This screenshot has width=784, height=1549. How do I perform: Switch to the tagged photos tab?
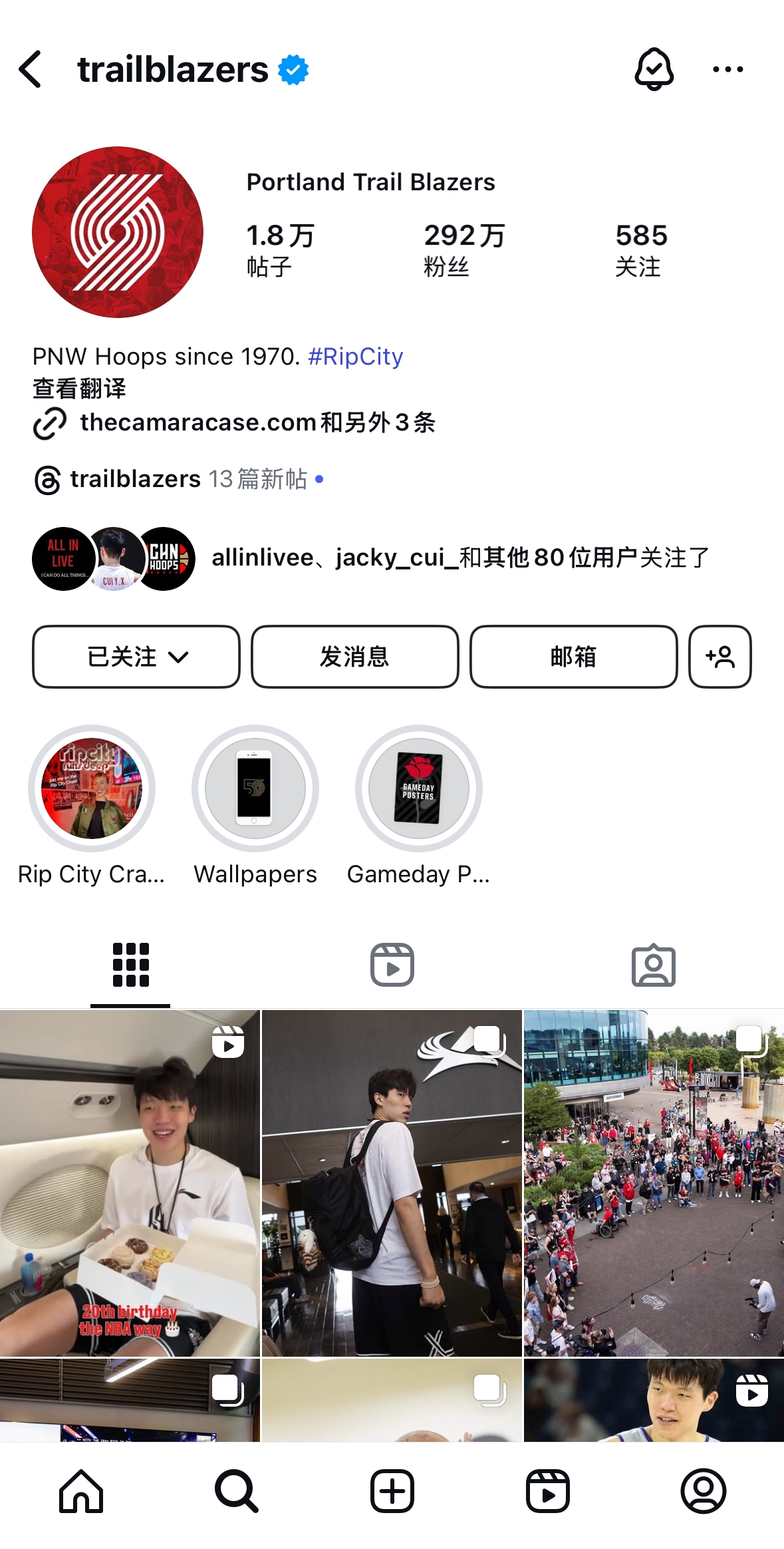[653, 964]
